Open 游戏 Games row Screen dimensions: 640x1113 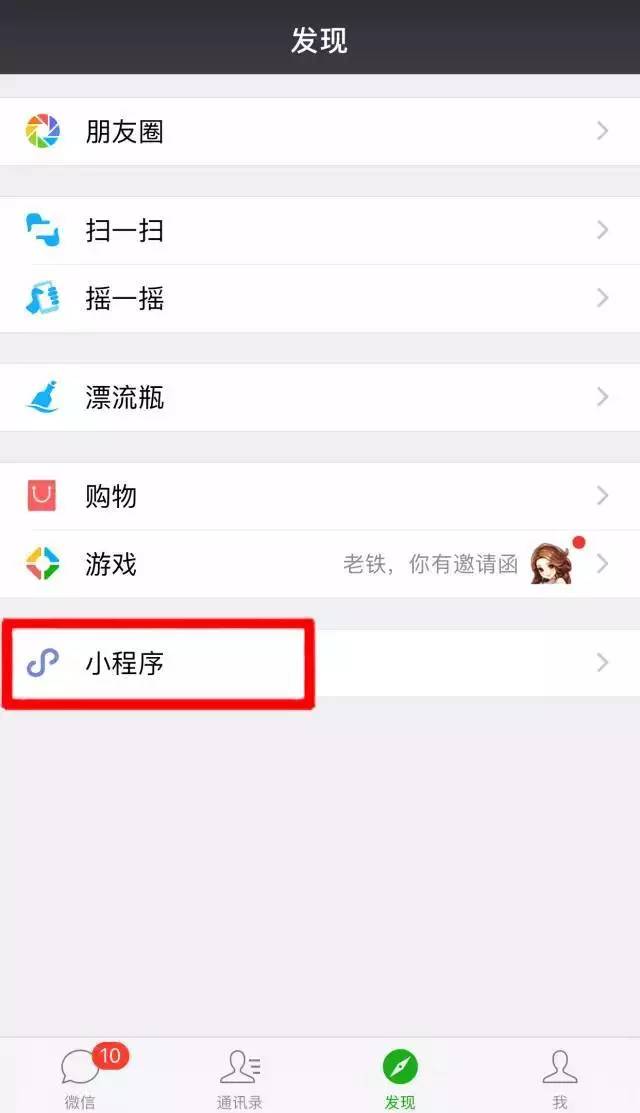[320, 564]
